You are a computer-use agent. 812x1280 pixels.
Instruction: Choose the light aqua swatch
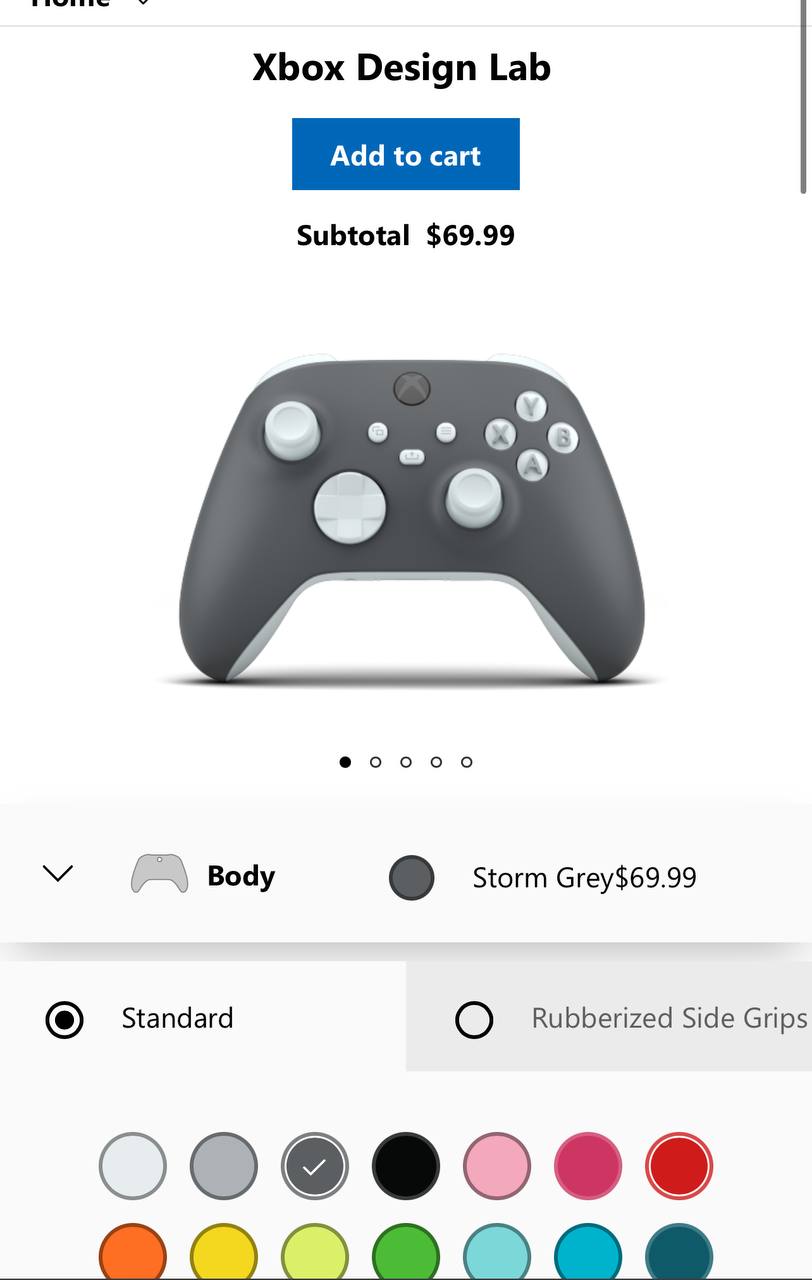(x=497, y=1253)
